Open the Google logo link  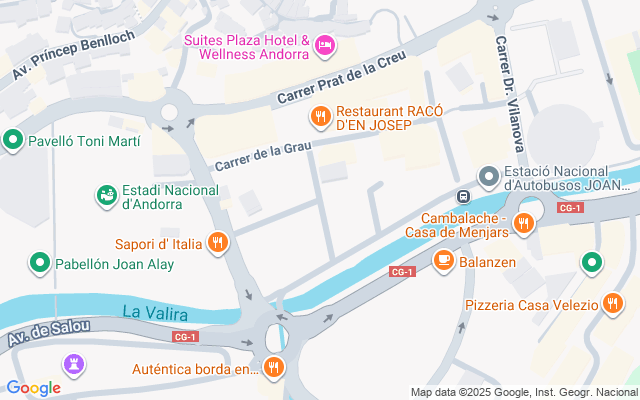coord(33,388)
